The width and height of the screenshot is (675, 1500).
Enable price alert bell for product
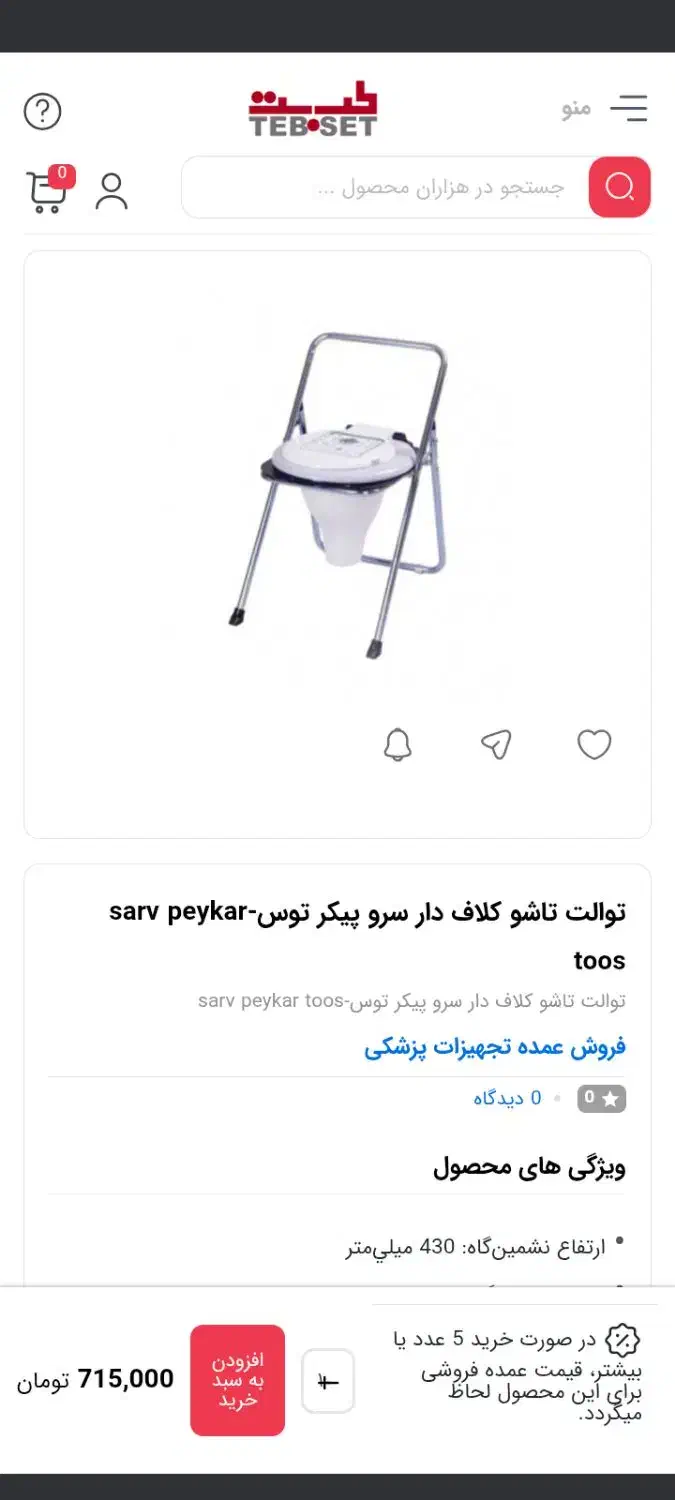tap(398, 745)
